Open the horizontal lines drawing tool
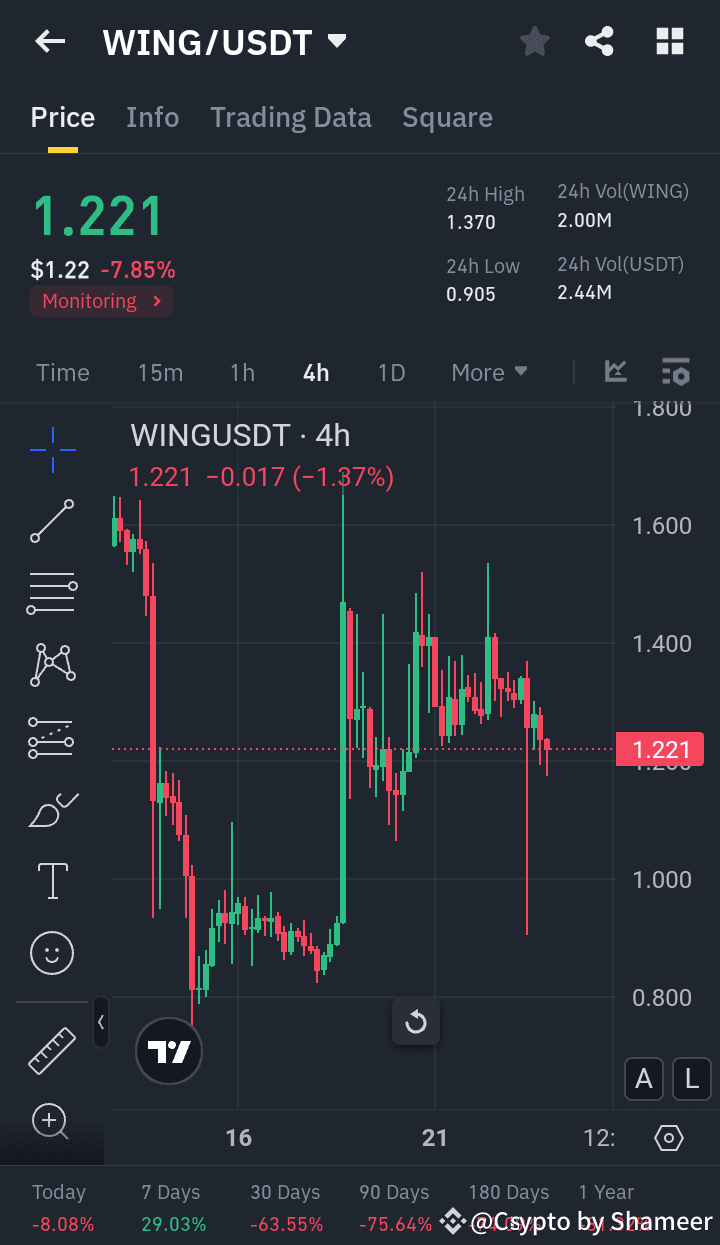 click(x=50, y=593)
